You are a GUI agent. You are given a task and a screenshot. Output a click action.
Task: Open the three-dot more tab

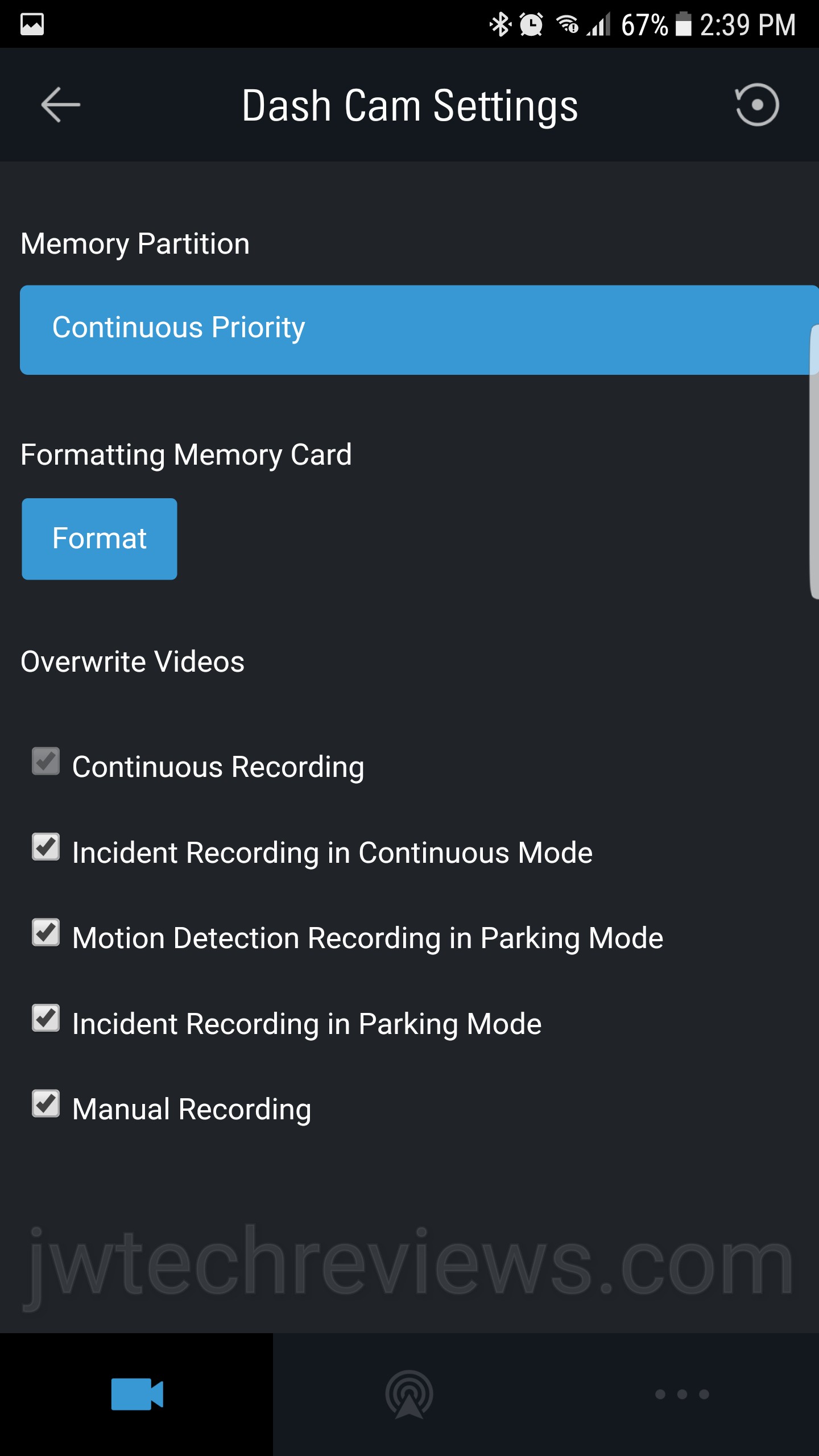(682, 1394)
